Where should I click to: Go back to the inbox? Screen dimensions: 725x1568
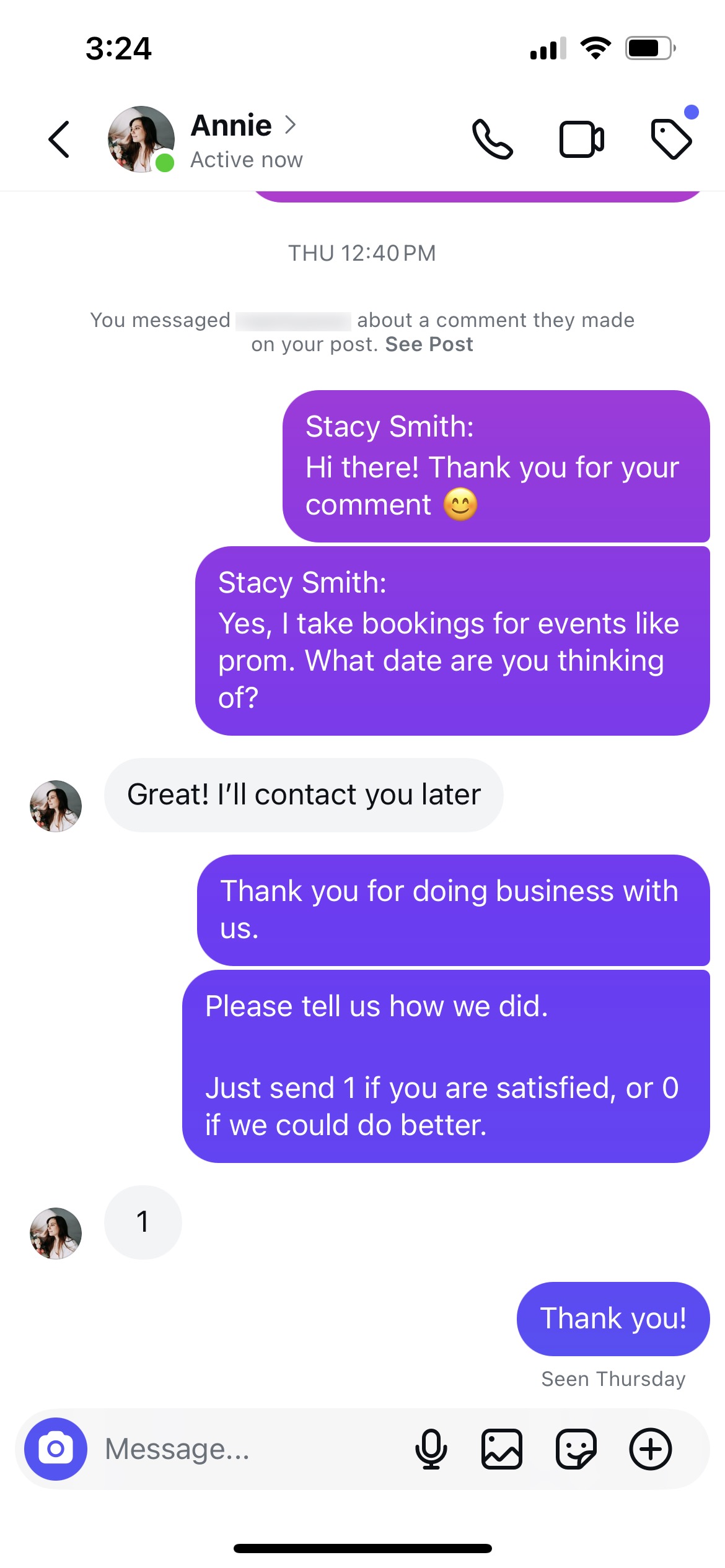[x=59, y=139]
